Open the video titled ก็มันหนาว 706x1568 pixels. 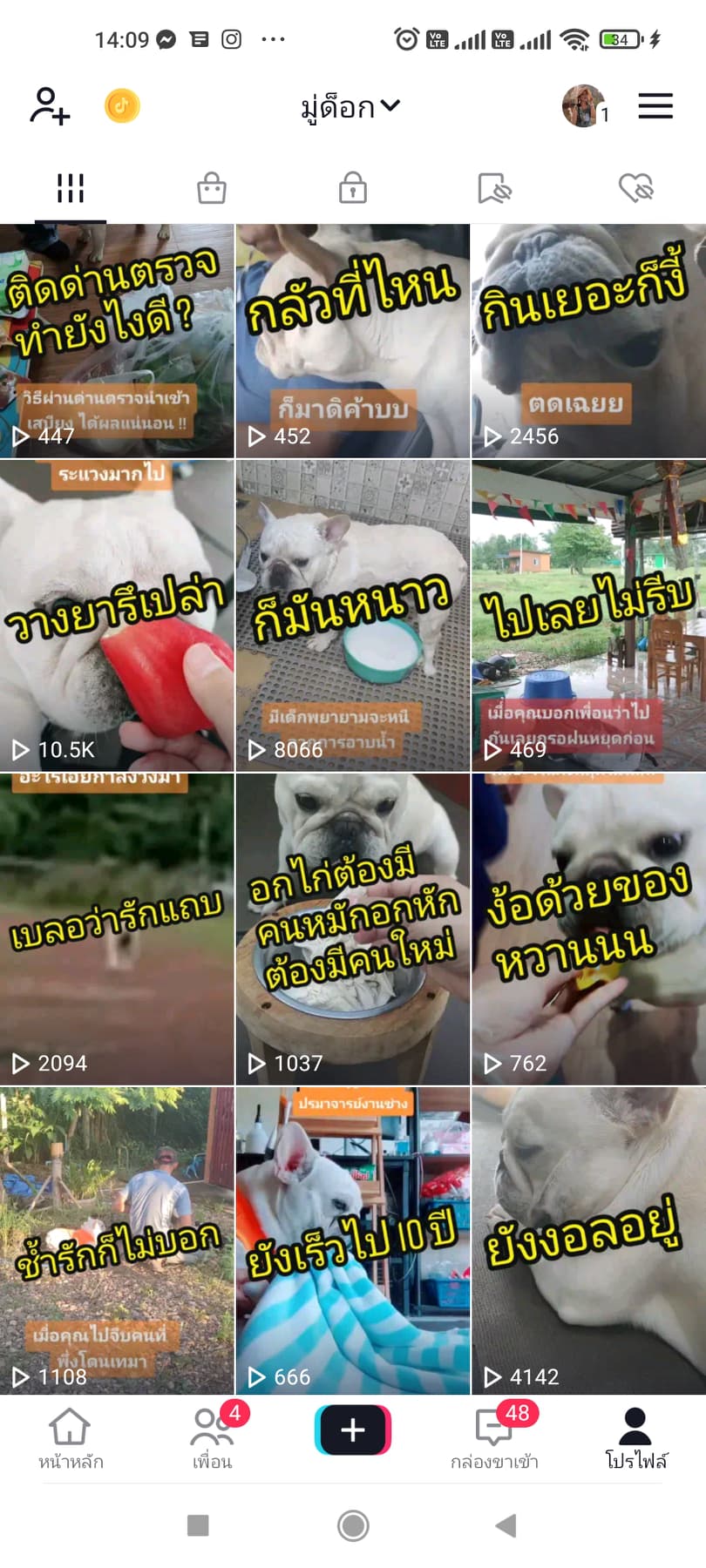[352, 615]
